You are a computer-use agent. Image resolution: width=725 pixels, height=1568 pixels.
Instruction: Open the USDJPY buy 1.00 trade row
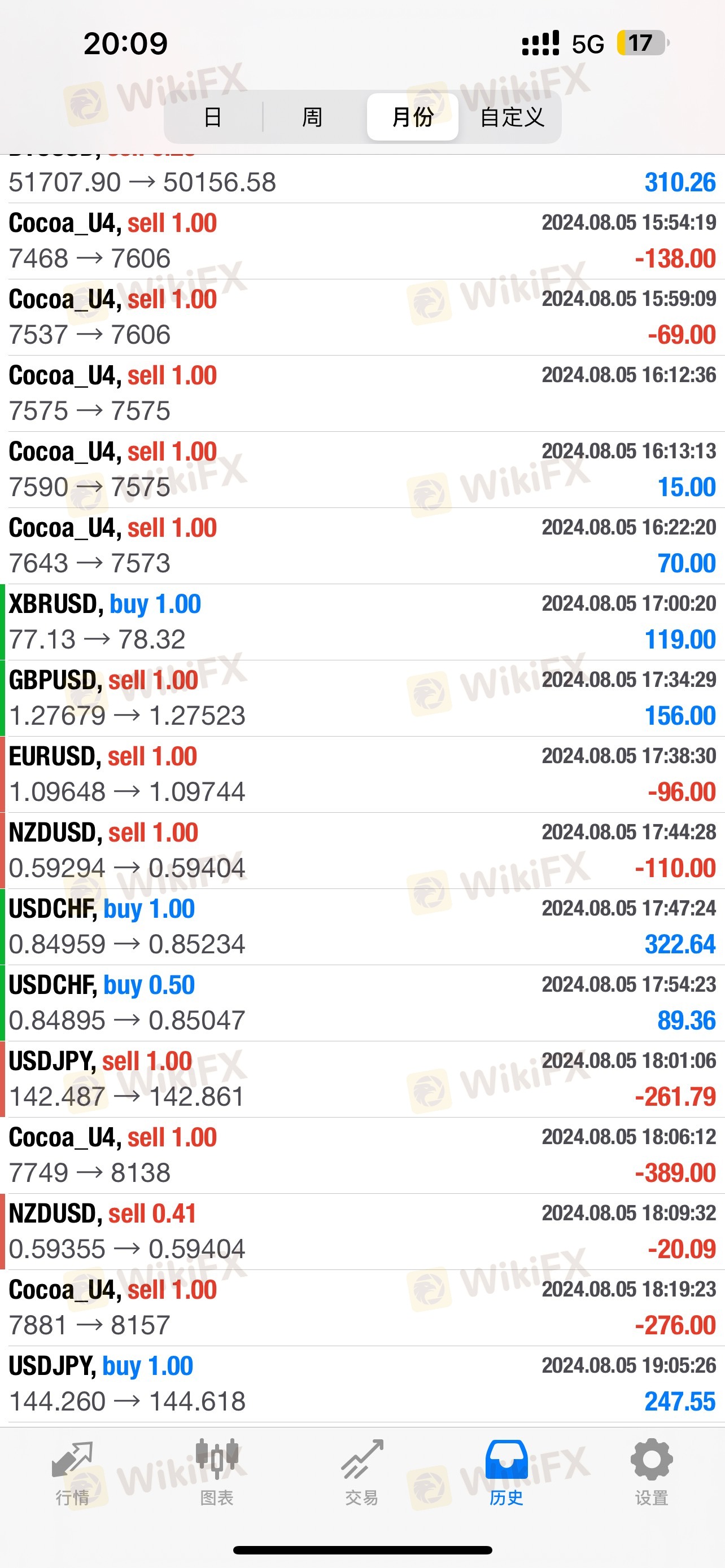click(362, 1384)
